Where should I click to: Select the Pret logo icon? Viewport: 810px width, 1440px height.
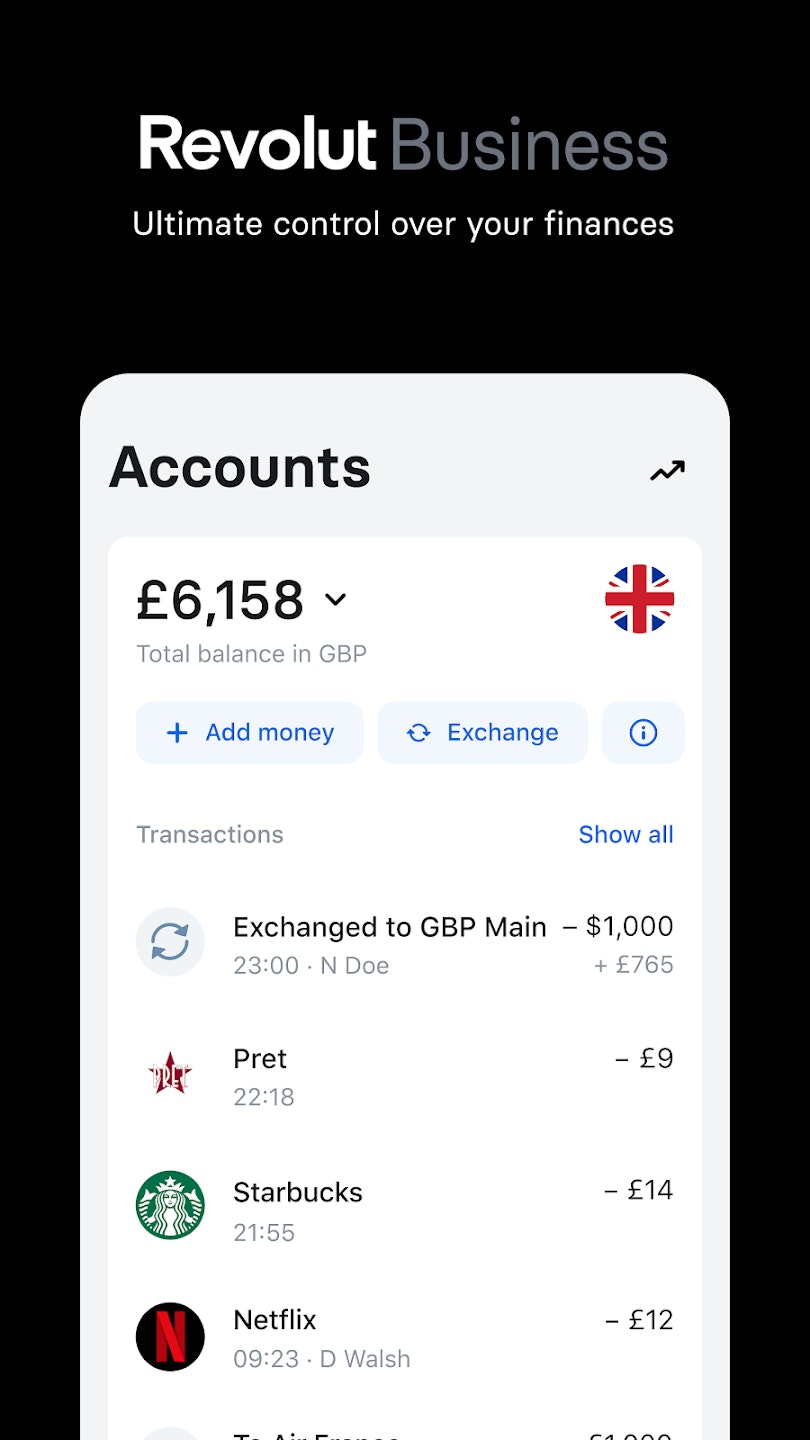click(170, 1074)
